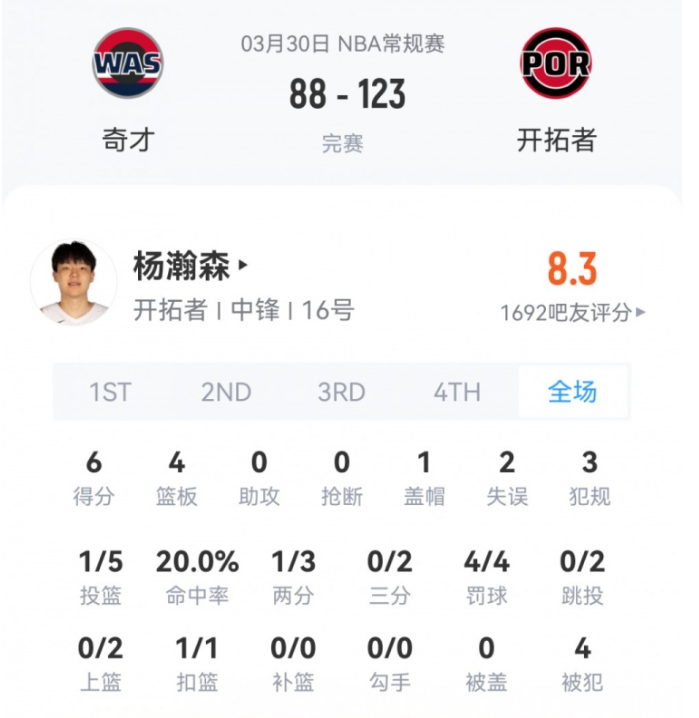This screenshot has height=718, width=699.
Task: Open the 1692吧友评分 ratings
Action: (x=572, y=312)
